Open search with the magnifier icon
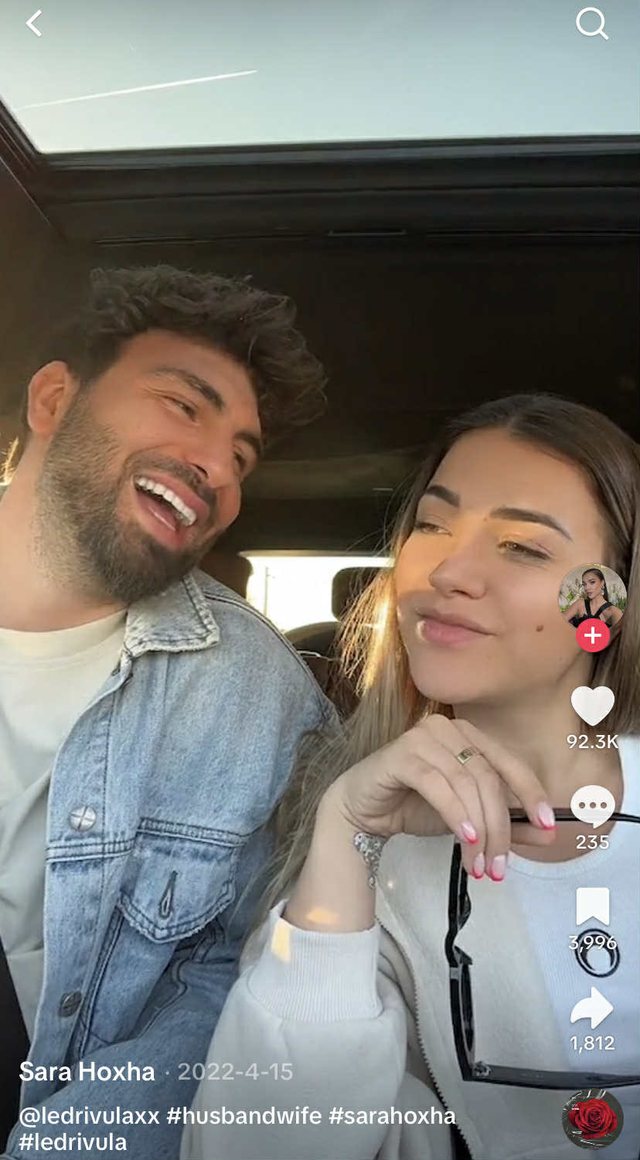The image size is (640, 1160). click(x=592, y=23)
